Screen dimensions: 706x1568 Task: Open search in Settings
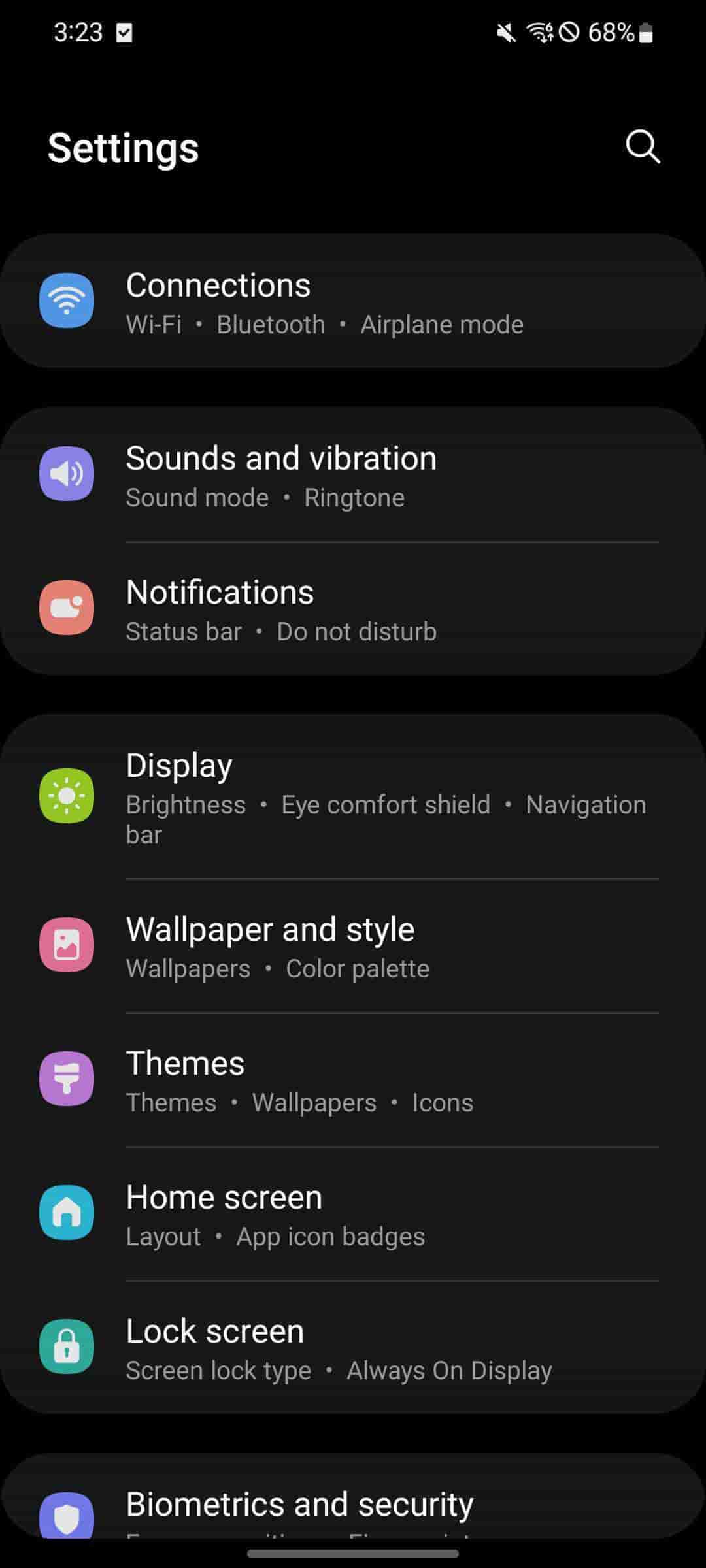642,147
